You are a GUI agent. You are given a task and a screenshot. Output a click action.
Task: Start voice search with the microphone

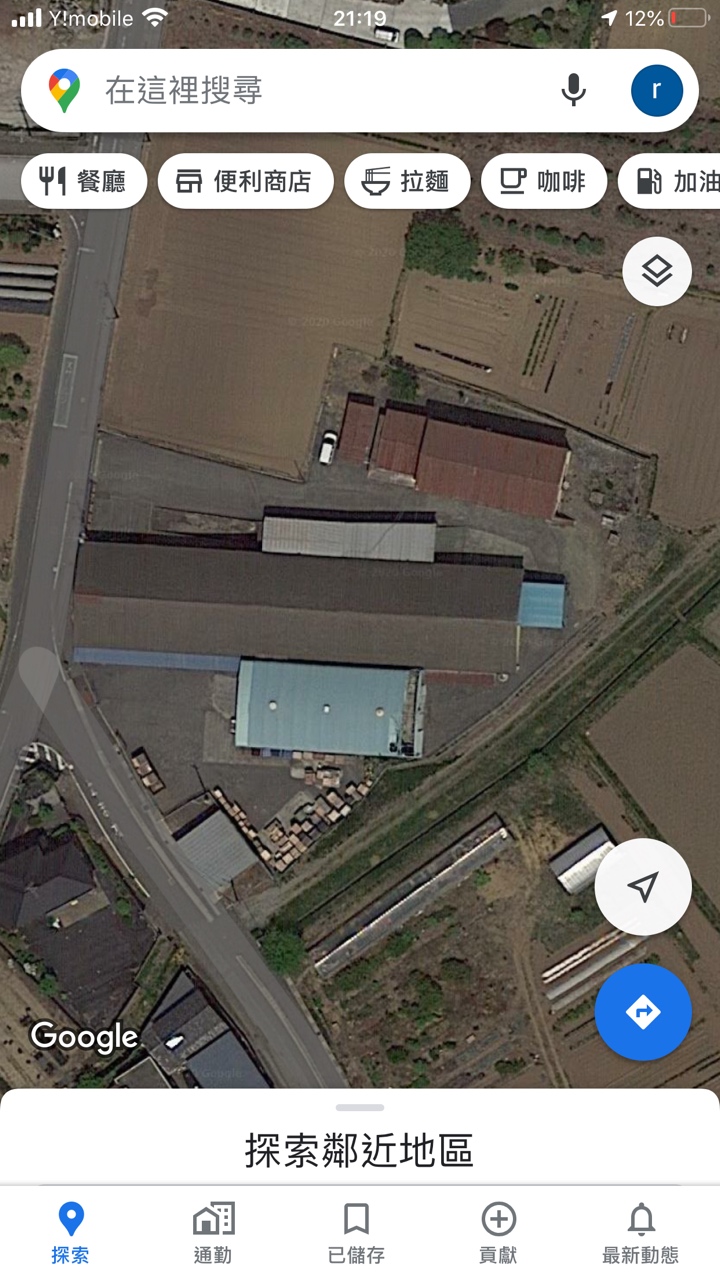tap(573, 91)
